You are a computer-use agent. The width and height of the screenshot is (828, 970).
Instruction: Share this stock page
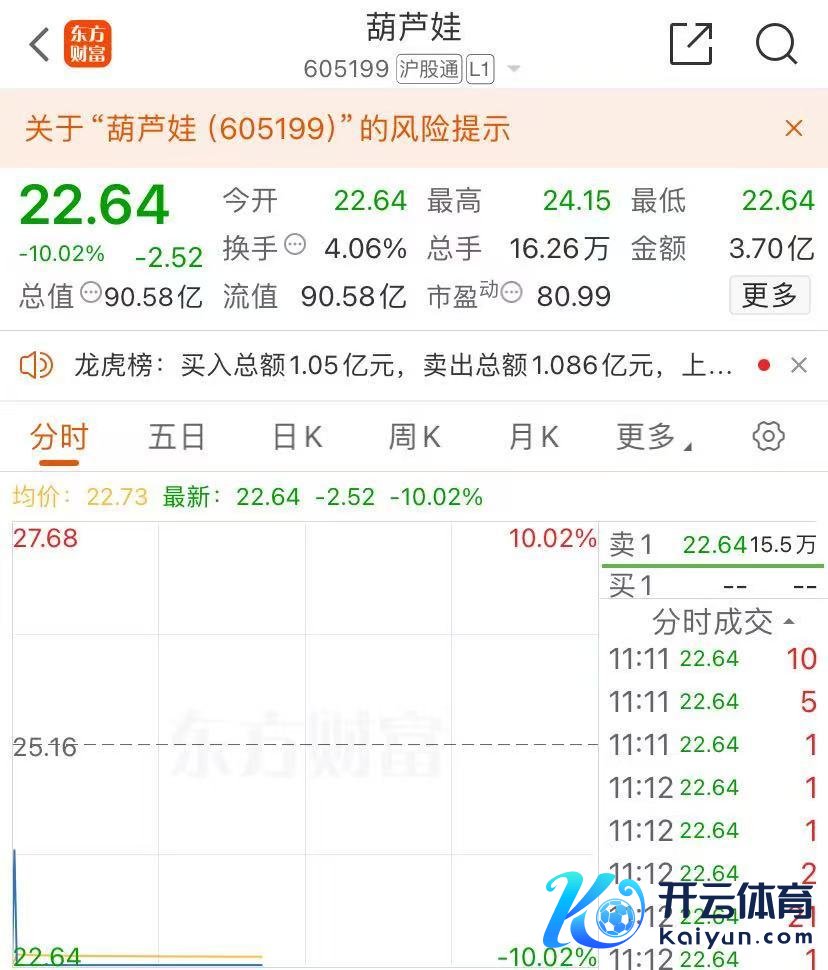click(x=691, y=44)
